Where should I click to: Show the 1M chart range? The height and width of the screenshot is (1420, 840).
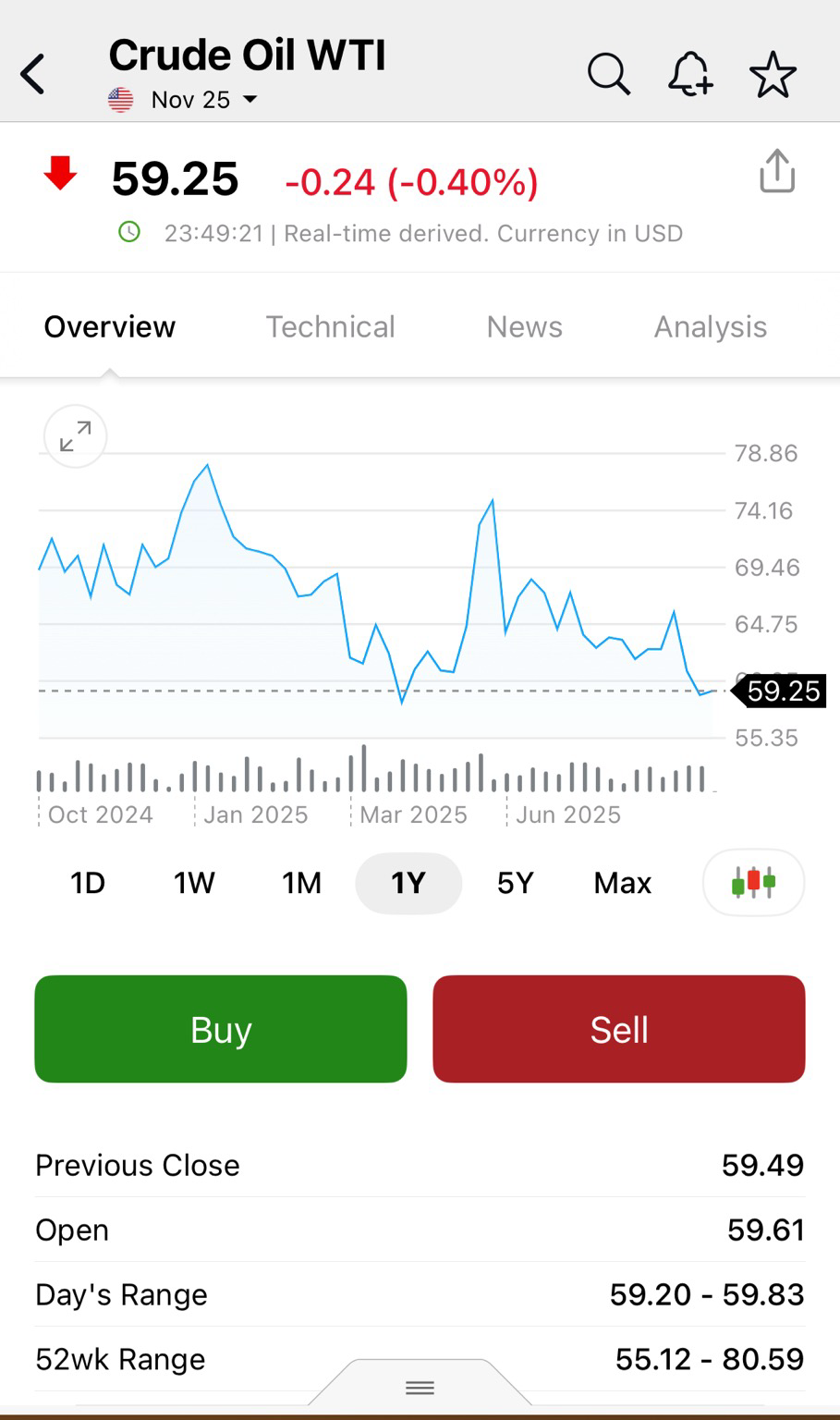pyautogui.click(x=301, y=883)
